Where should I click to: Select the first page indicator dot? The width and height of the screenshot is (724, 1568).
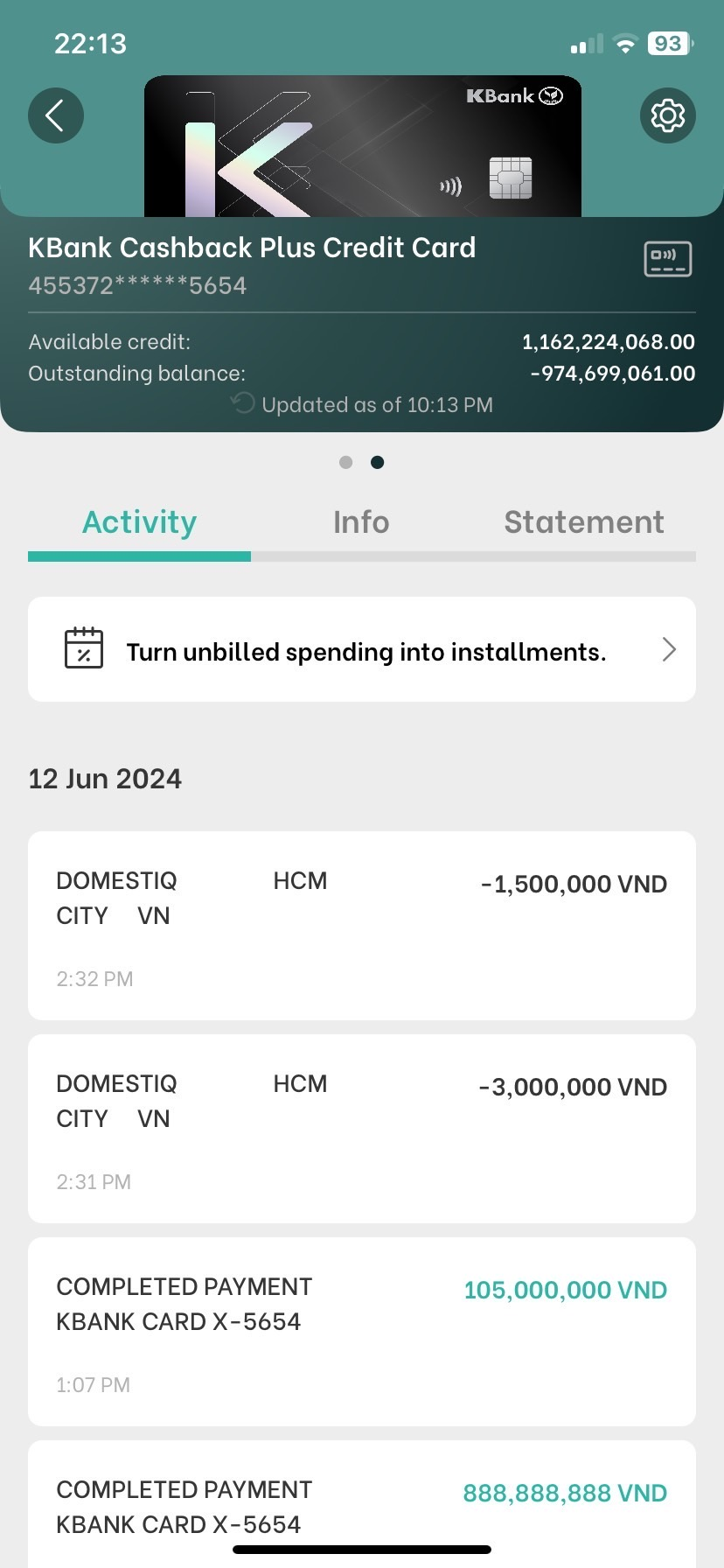(345, 462)
